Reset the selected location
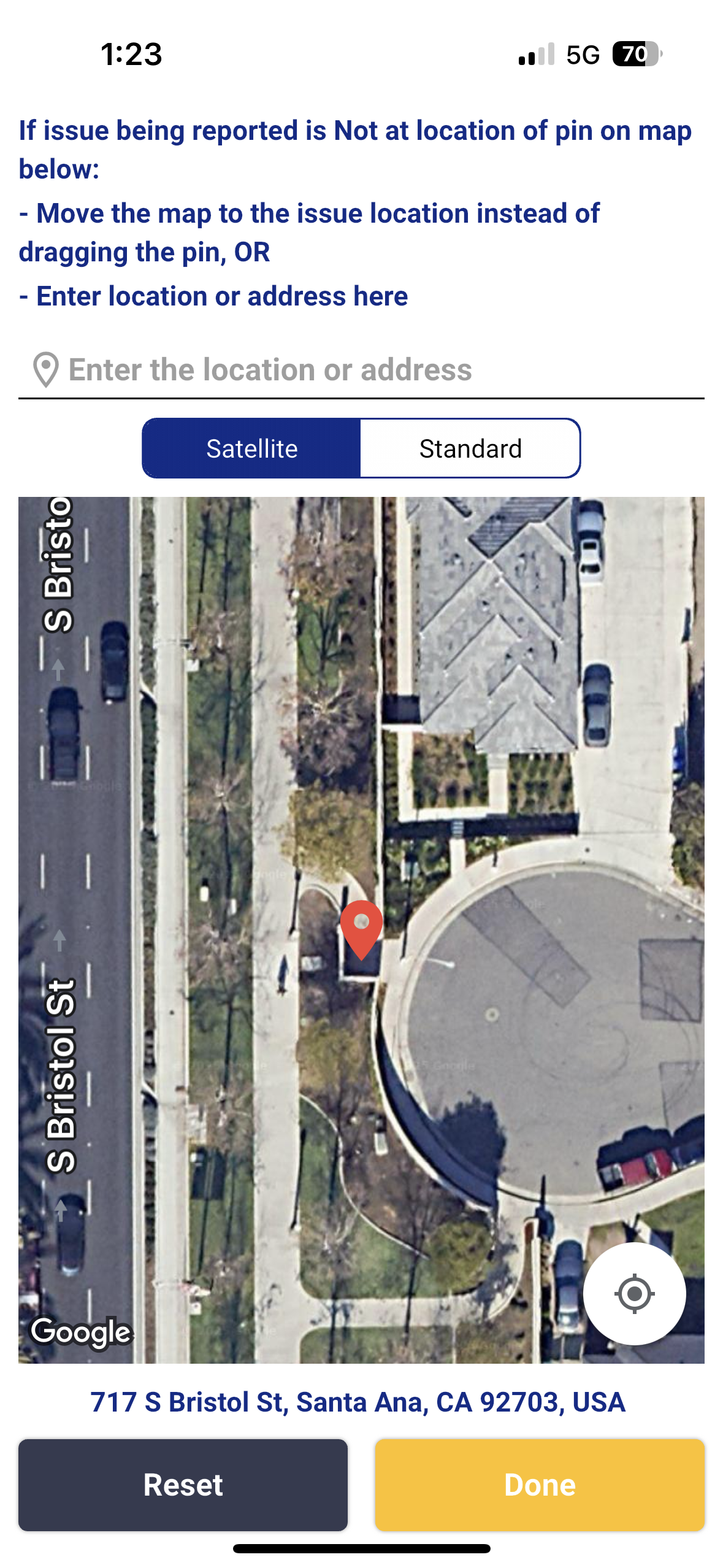The width and height of the screenshot is (723, 1568). (183, 1485)
